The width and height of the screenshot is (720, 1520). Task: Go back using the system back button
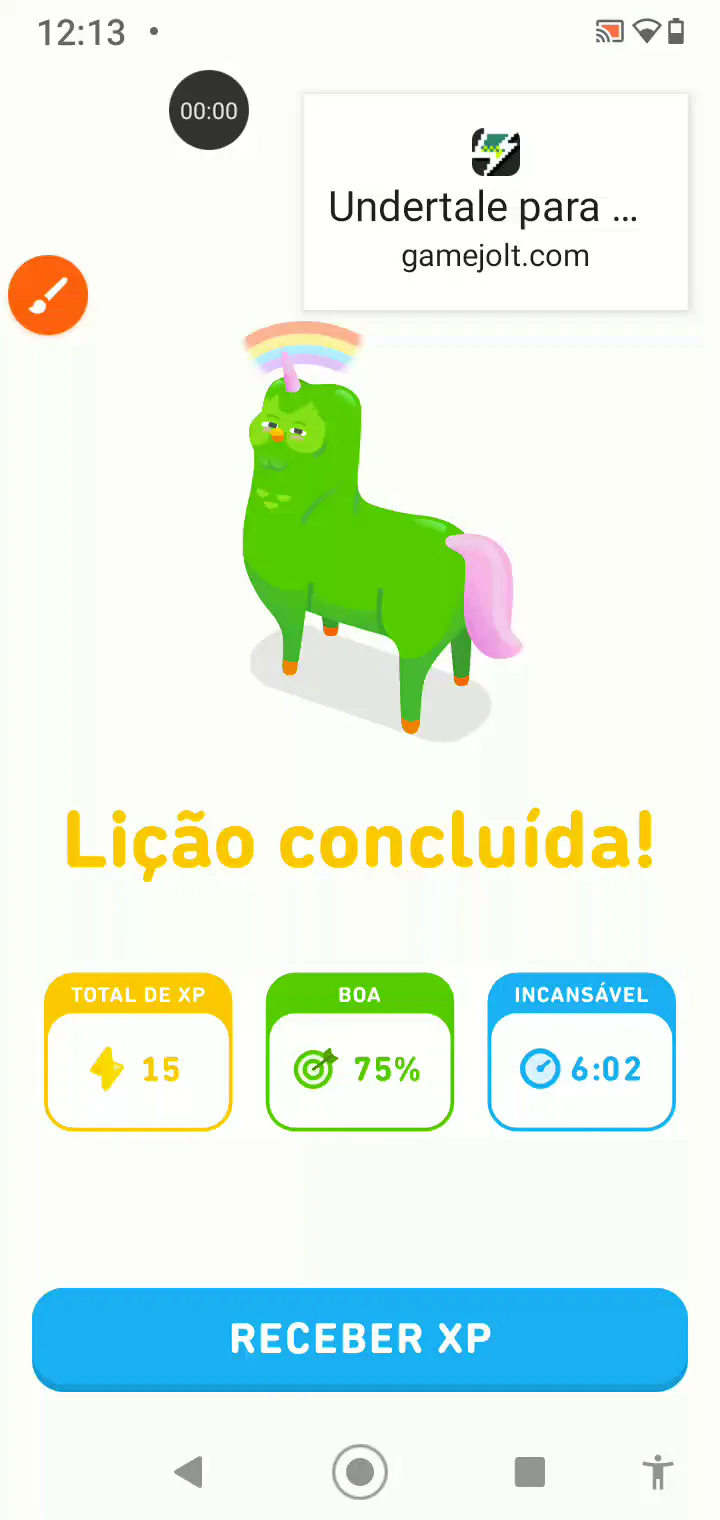pyautogui.click(x=188, y=1472)
